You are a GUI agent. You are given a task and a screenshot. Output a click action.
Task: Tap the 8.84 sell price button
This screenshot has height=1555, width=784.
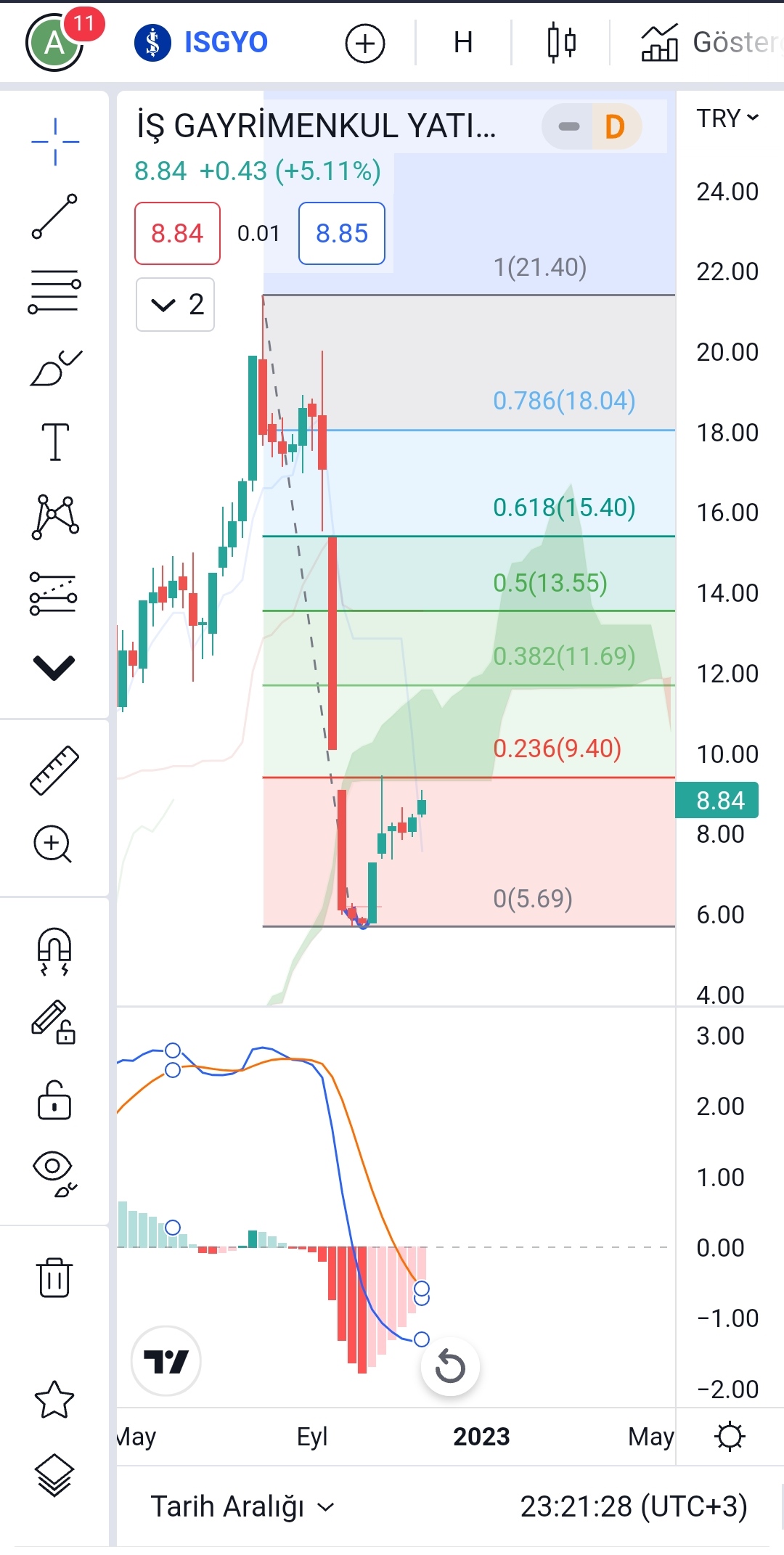coord(177,233)
